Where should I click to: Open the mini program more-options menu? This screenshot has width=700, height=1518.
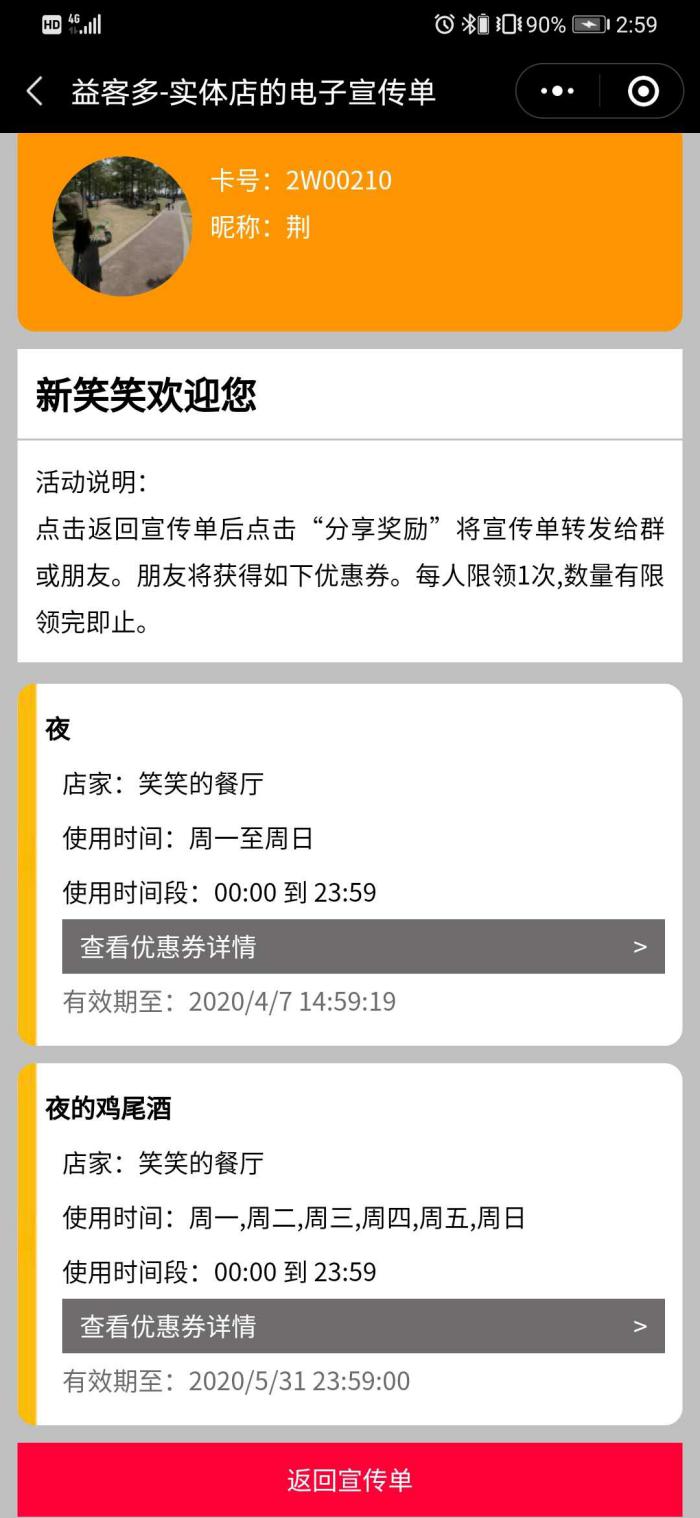(x=557, y=92)
